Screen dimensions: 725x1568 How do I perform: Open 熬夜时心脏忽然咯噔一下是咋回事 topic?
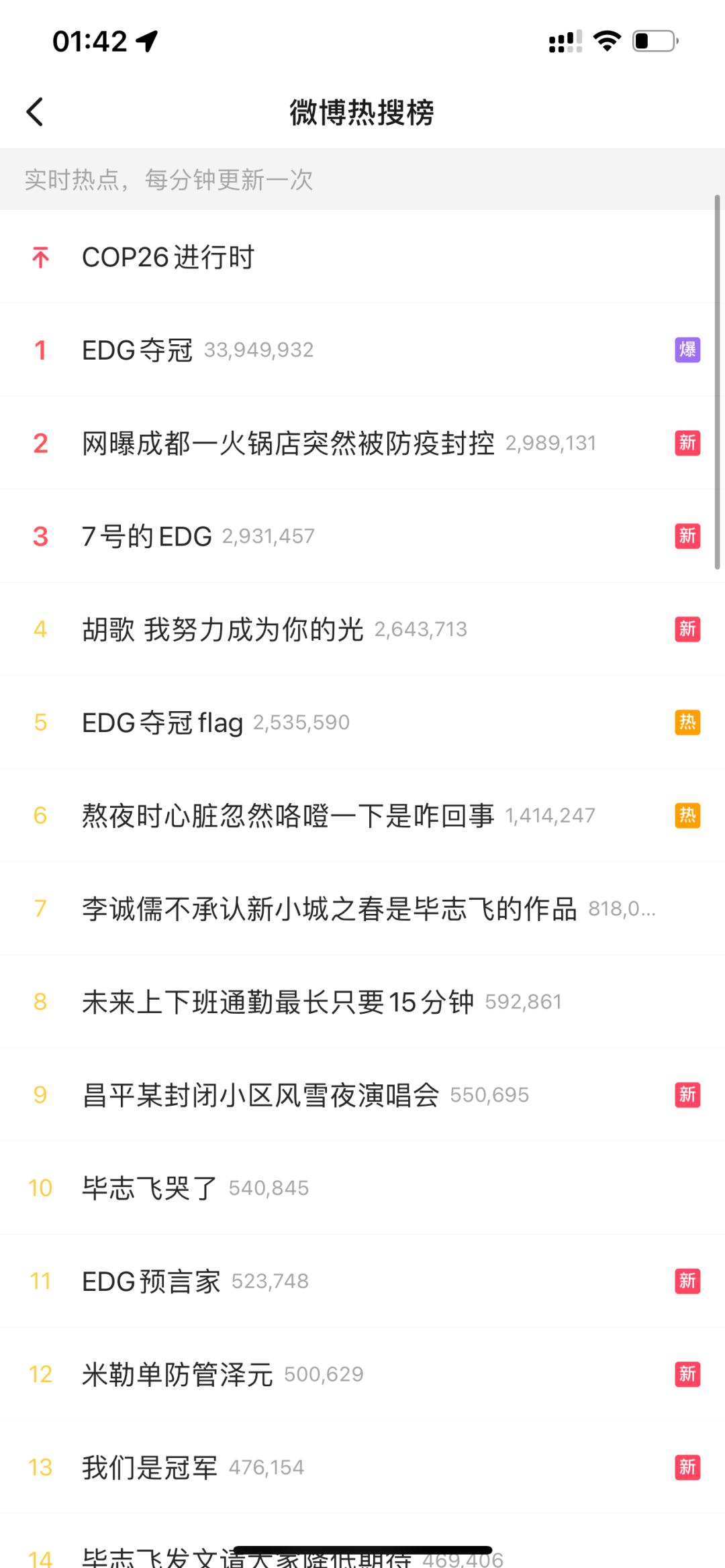288,816
